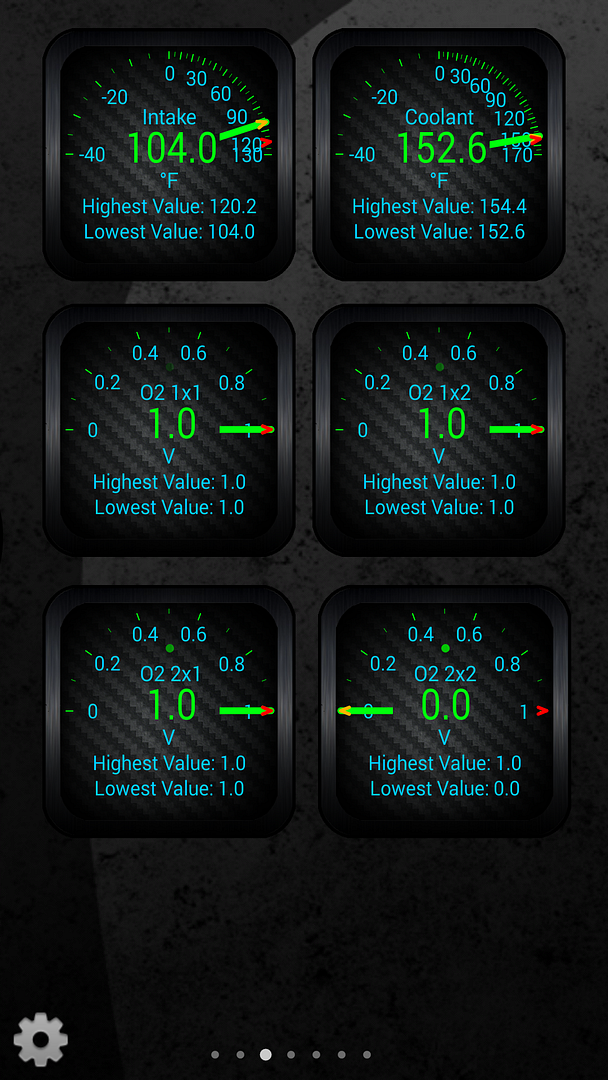This screenshot has height=1080, width=608.
Task: Tap the Intake temperature gauge
Action: (169, 154)
